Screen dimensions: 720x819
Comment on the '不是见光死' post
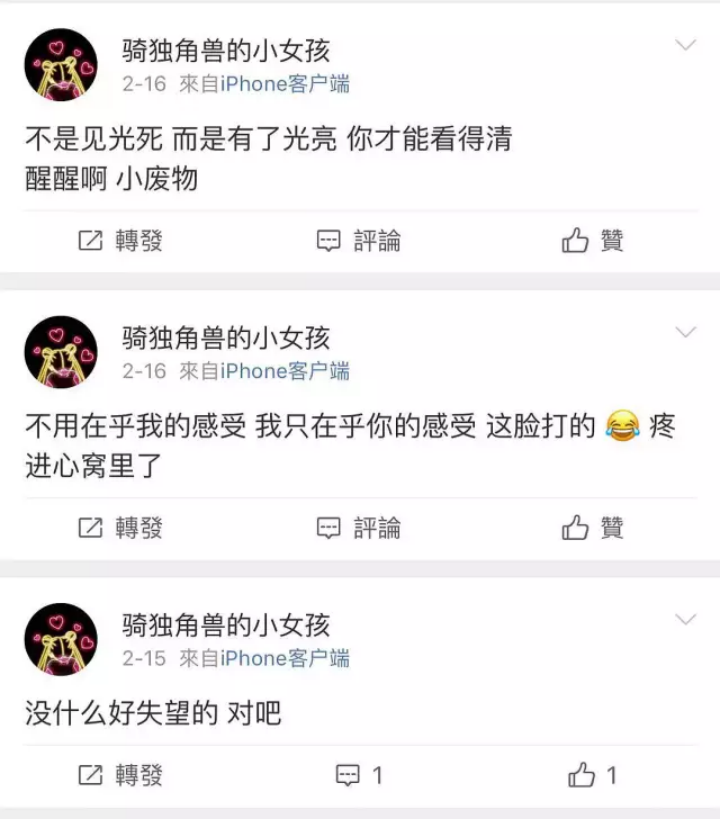point(358,240)
